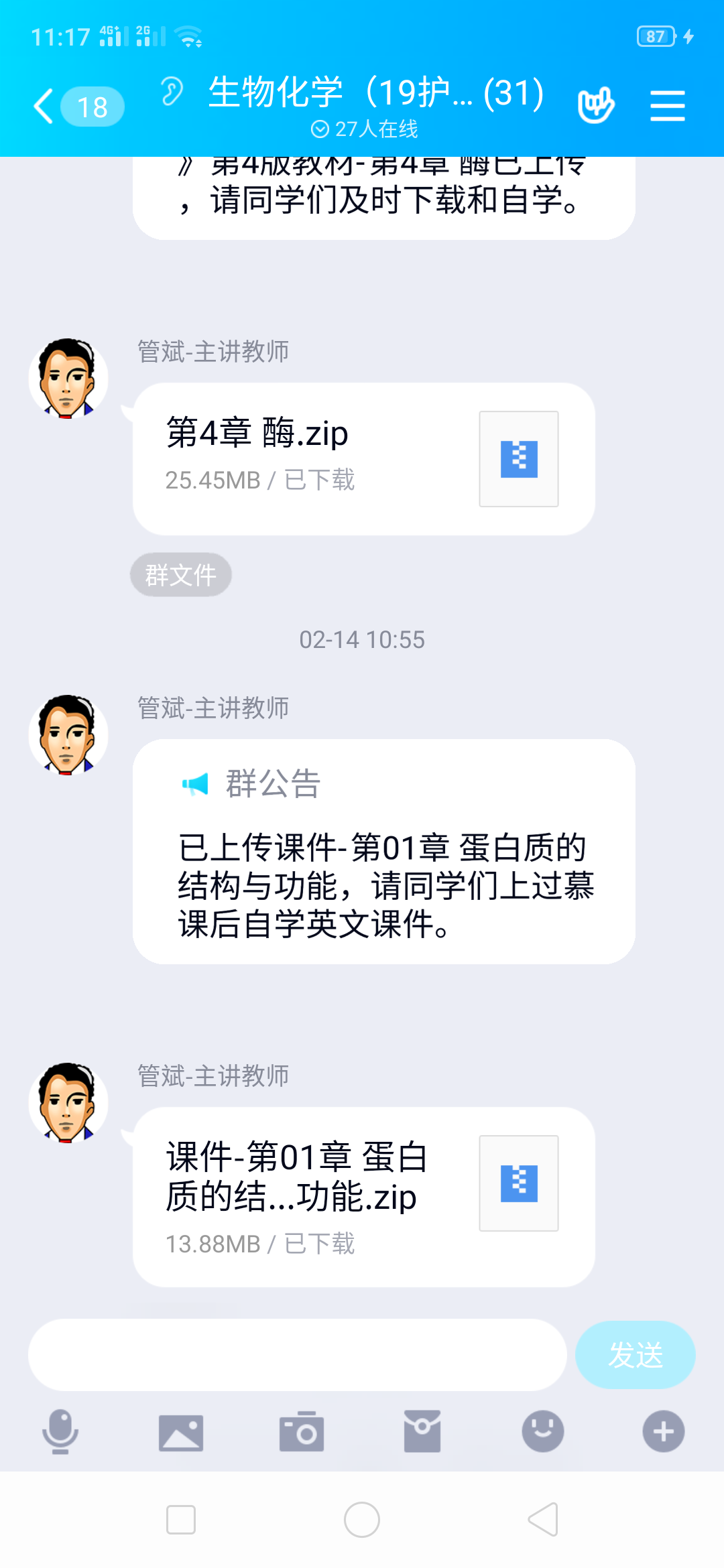Open more options with plus icon
This screenshot has height=1568, width=724.
tap(663, 1431)
